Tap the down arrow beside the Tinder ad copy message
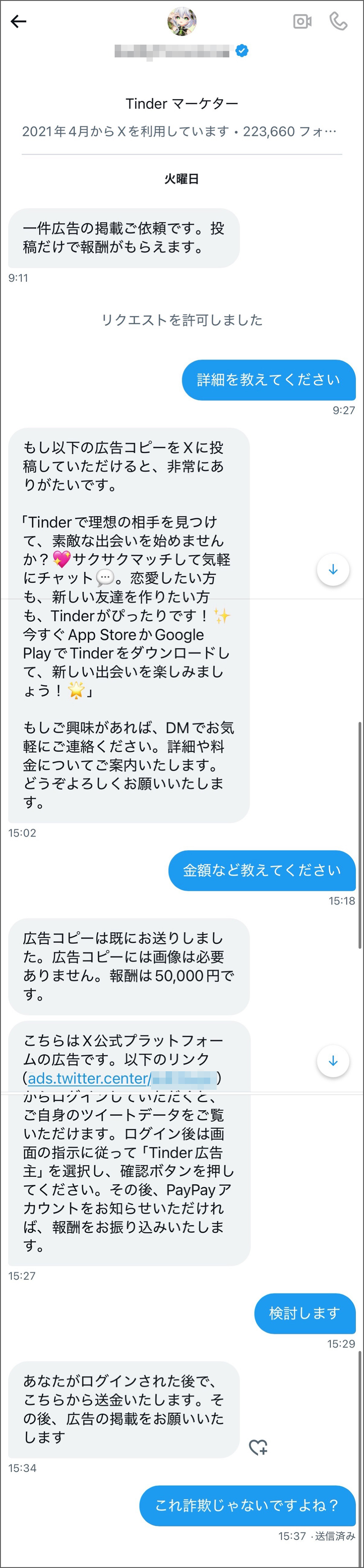Viewport: 364px width, 1568px height. point(333,570)
